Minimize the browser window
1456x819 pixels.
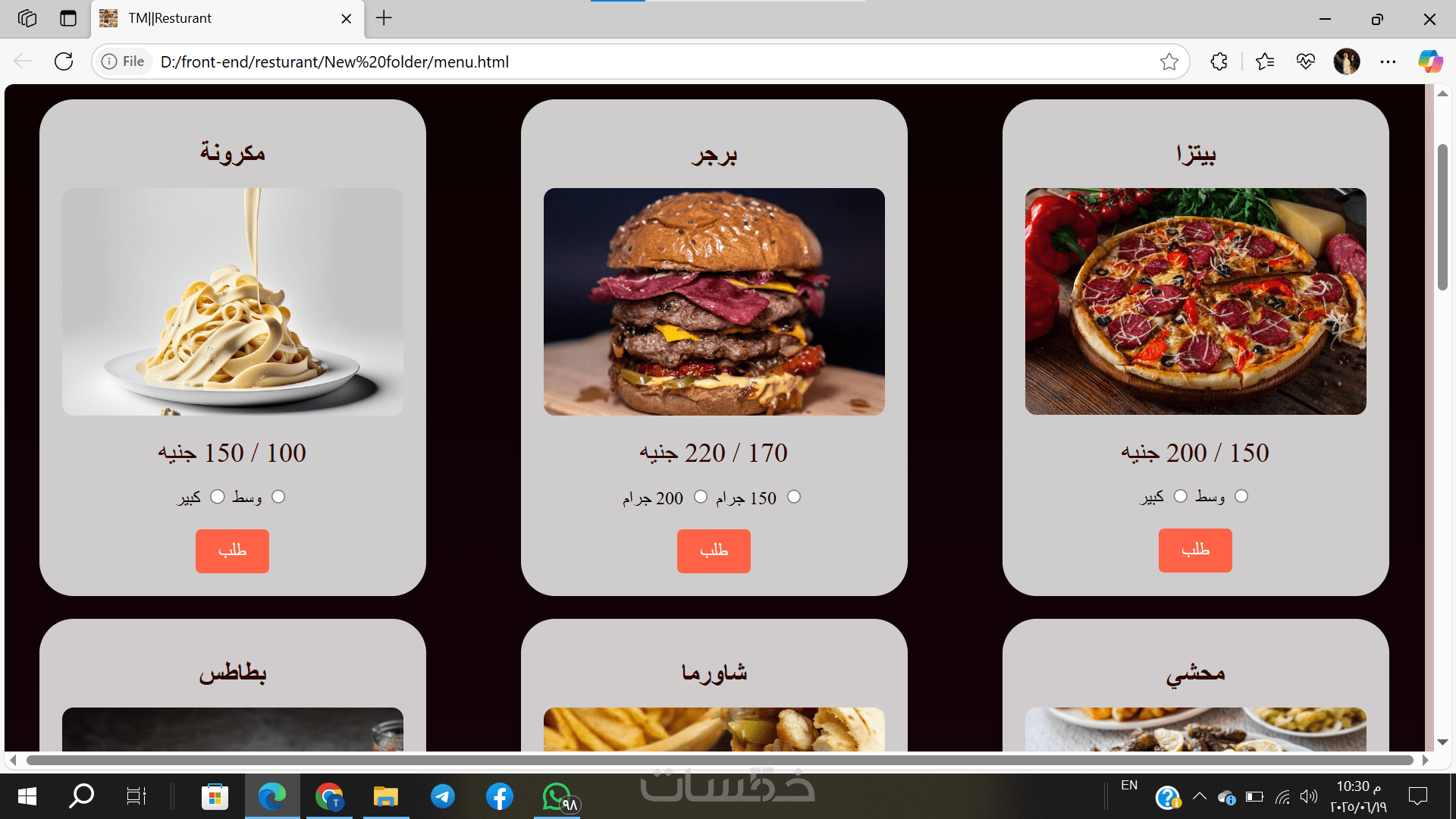coord(1325,19)
